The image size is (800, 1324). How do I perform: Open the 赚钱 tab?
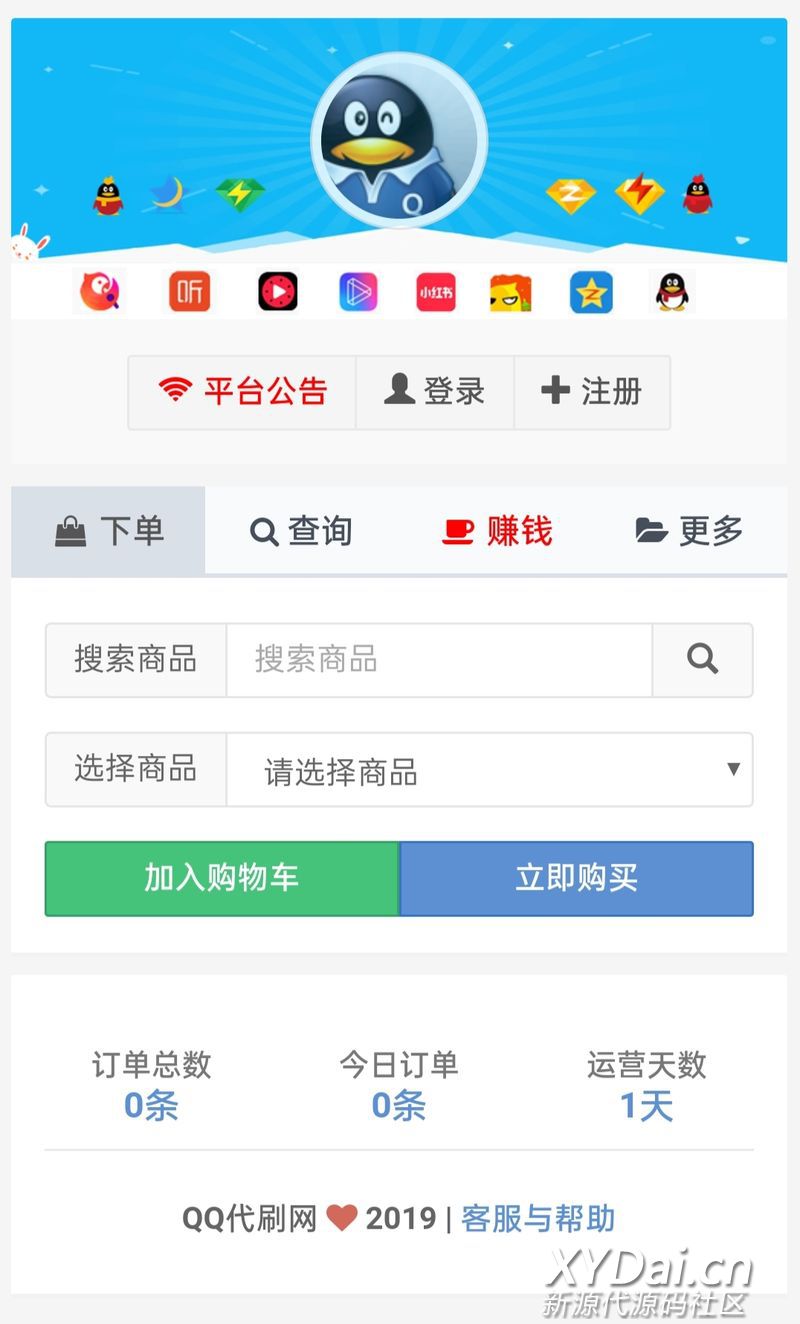pyautogui.click(x=497, y=531)
